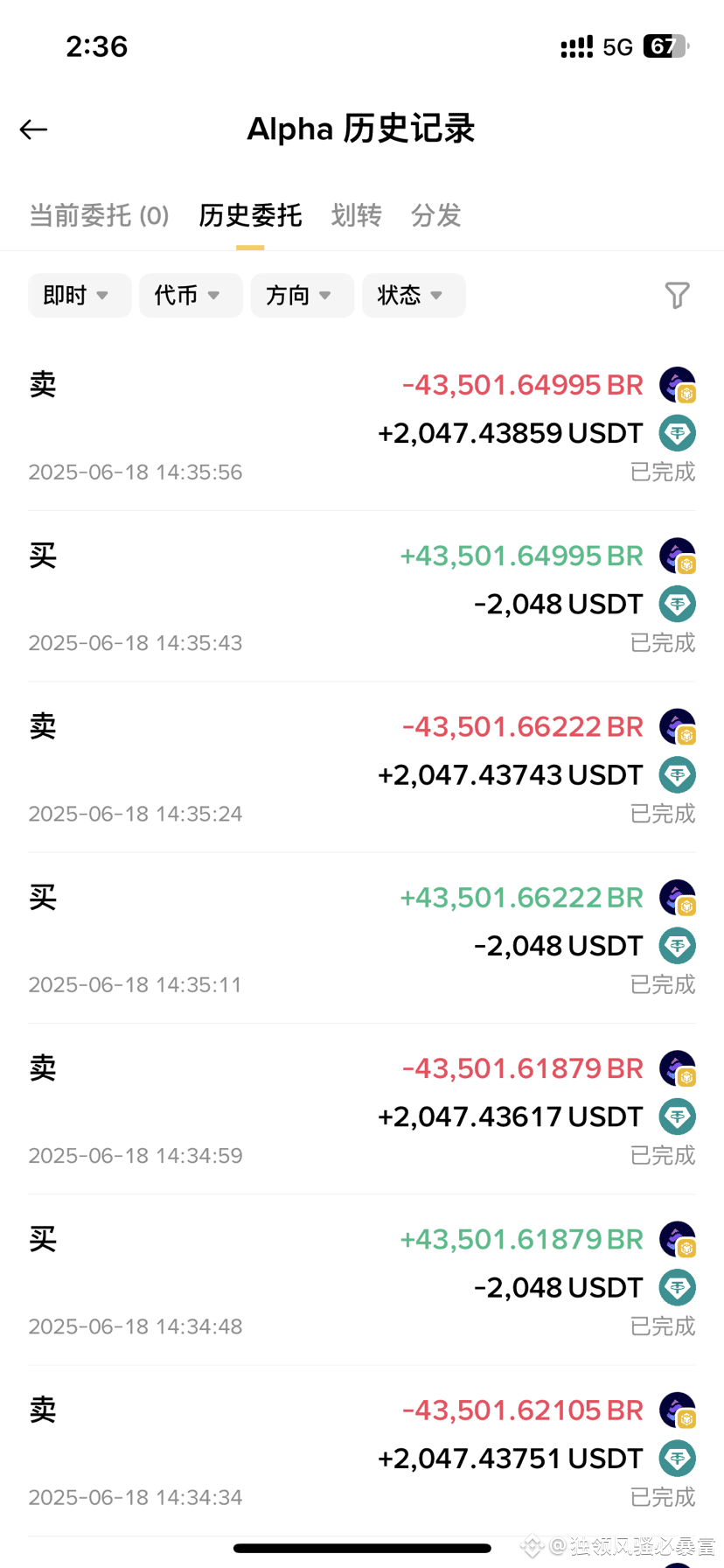Click the USDT icon on the last sell entry

678,1458
